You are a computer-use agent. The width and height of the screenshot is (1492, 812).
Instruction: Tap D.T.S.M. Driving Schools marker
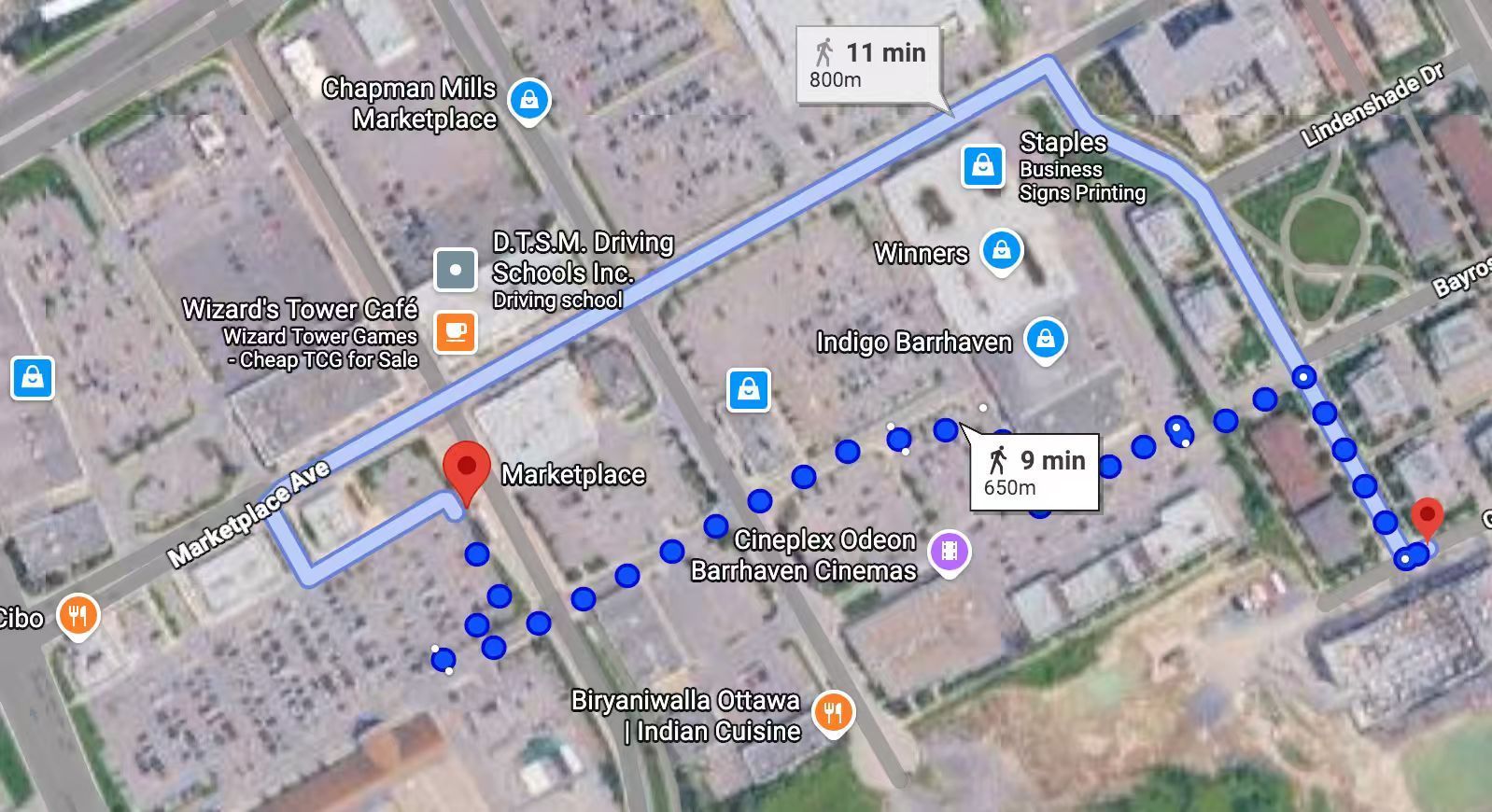(x=456, y=270)
